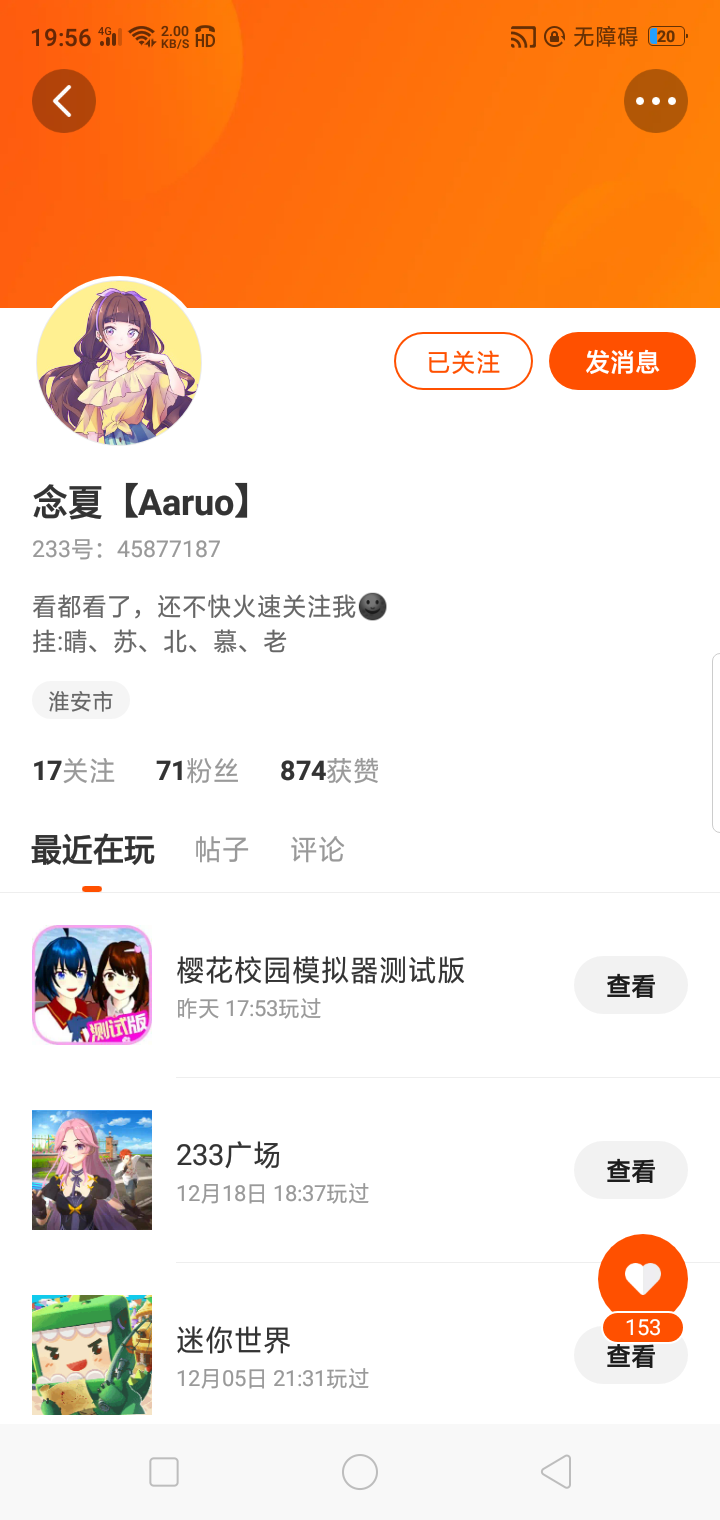Like the profile with the heart button
This screenshot has height=1520, width=720.
(642, 1279)
